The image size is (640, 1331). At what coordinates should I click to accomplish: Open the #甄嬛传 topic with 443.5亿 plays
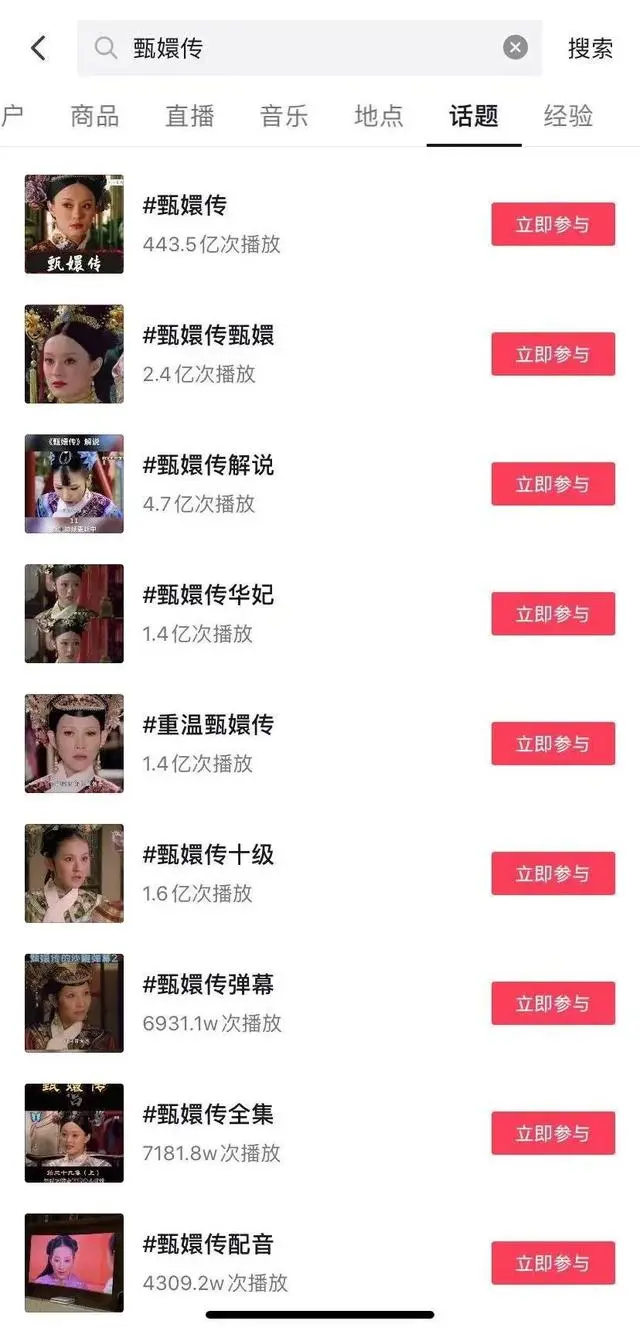(186, 206)
